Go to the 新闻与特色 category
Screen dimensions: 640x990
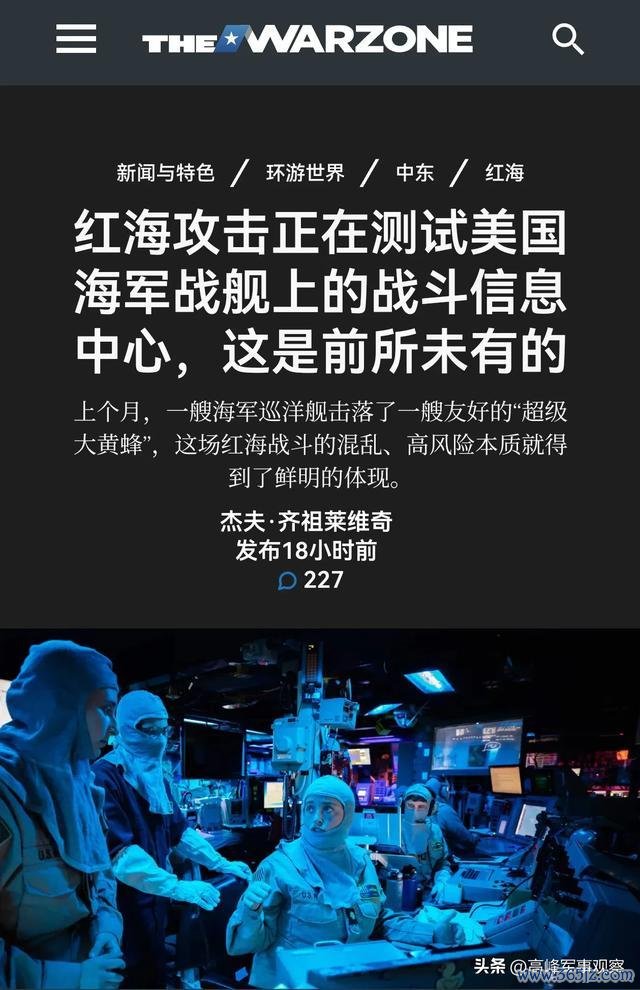click(x=165, y=172)
